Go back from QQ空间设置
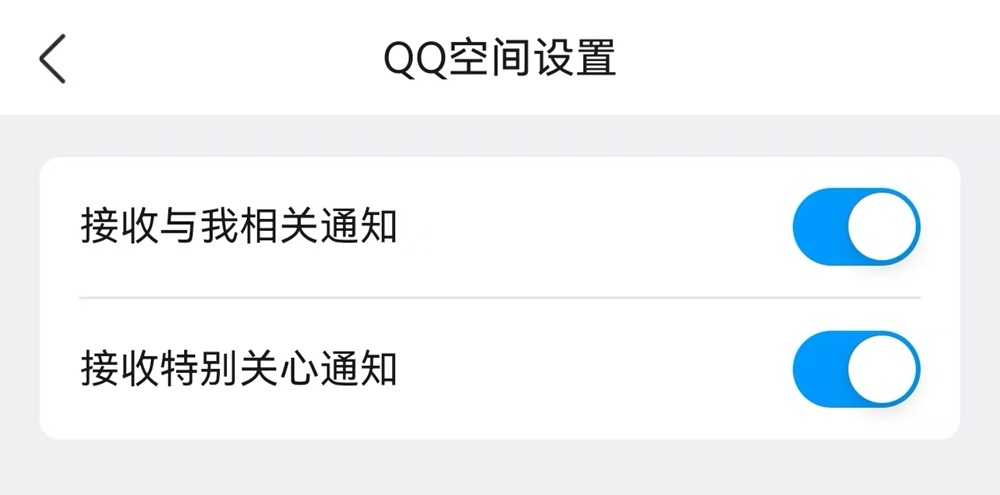The height and width of the screenshot is (495, 1000). tap(53, 58)
